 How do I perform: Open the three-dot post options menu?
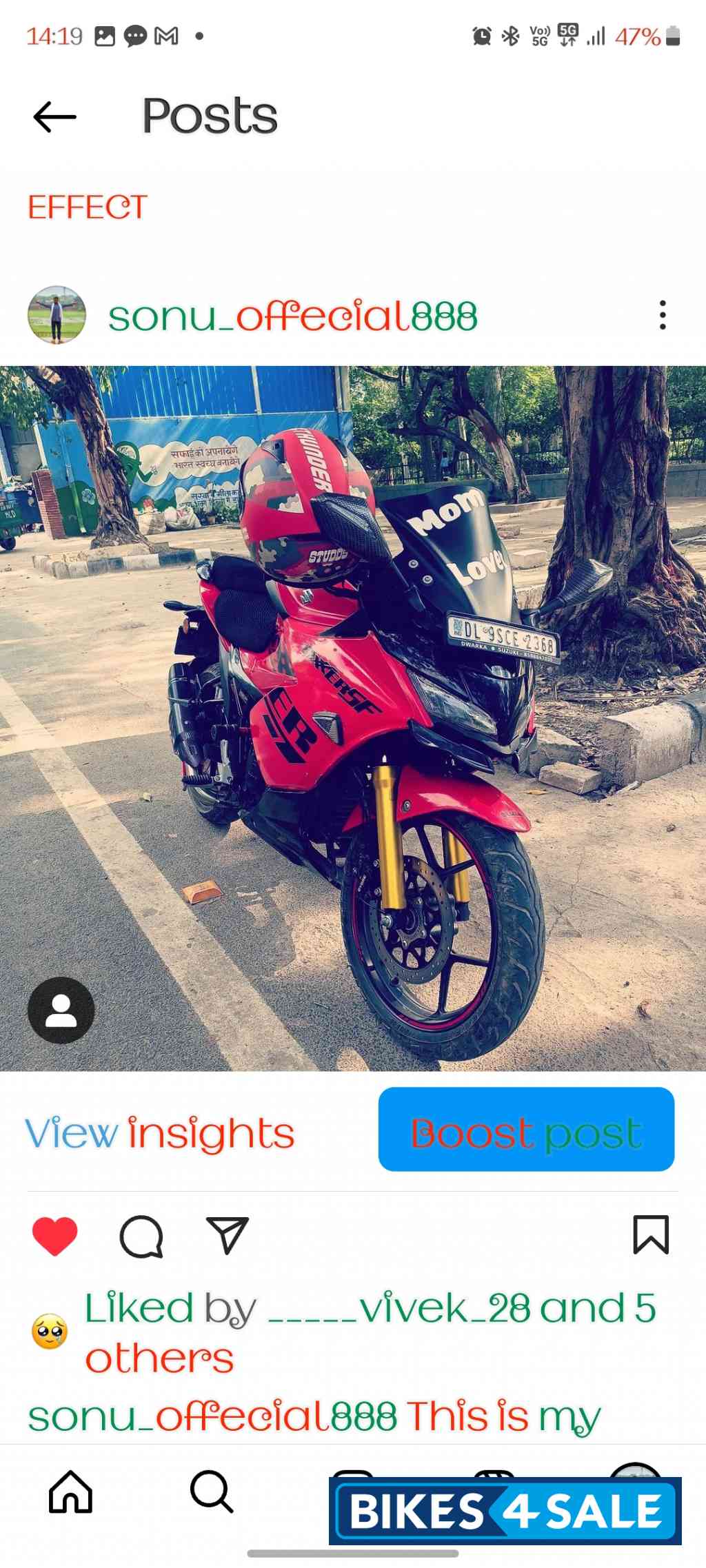coord(661,314)
